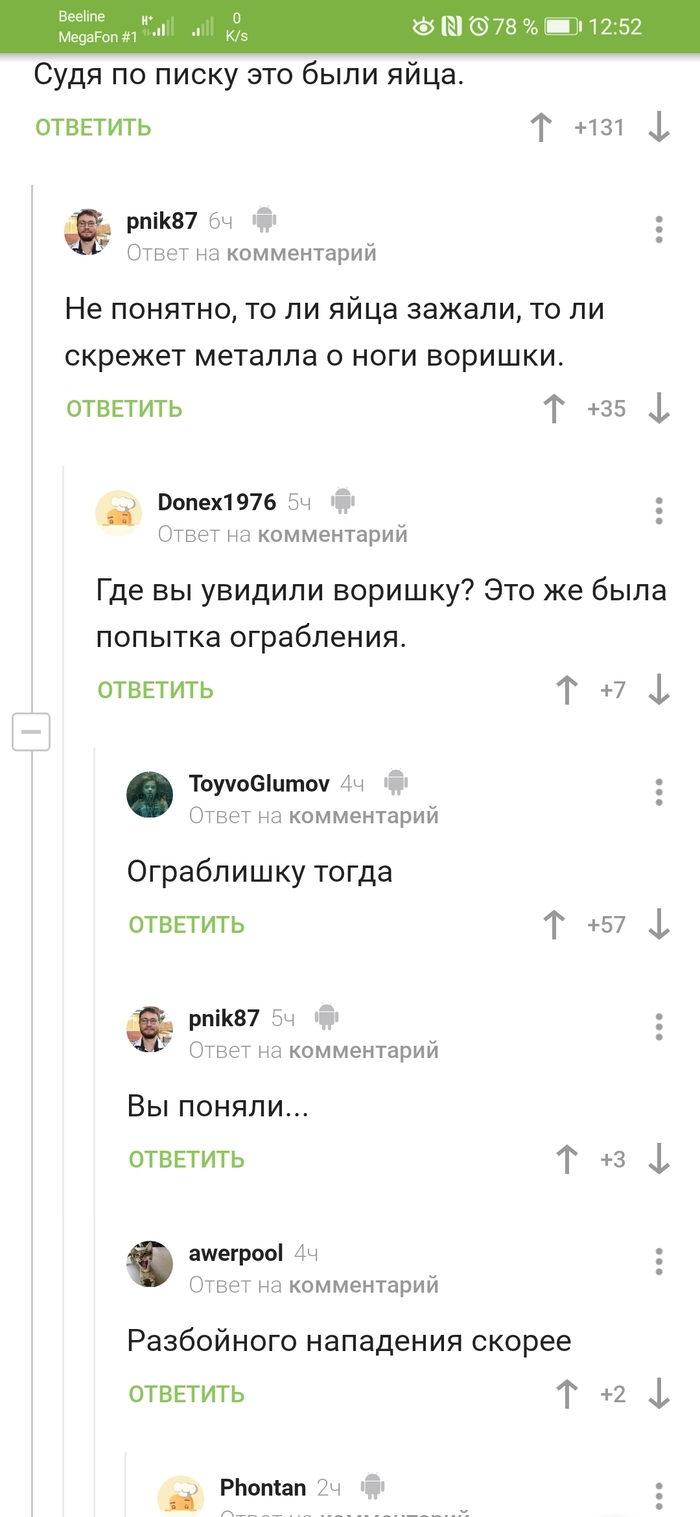Collapse the comment thread with minus box
This screenshot has height=1517, width=700.
click(x=31, y=733)
